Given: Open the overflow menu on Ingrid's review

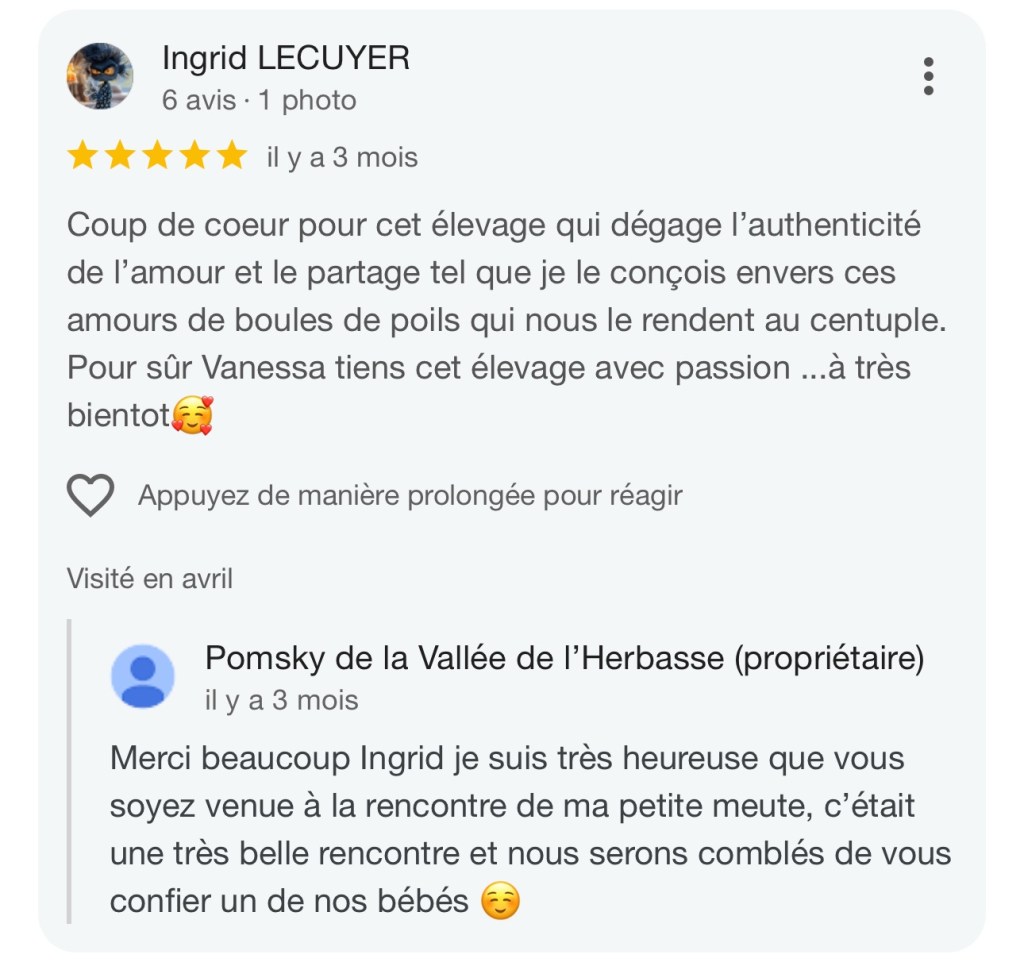Looking at the screenshot, I should point(928,76).
